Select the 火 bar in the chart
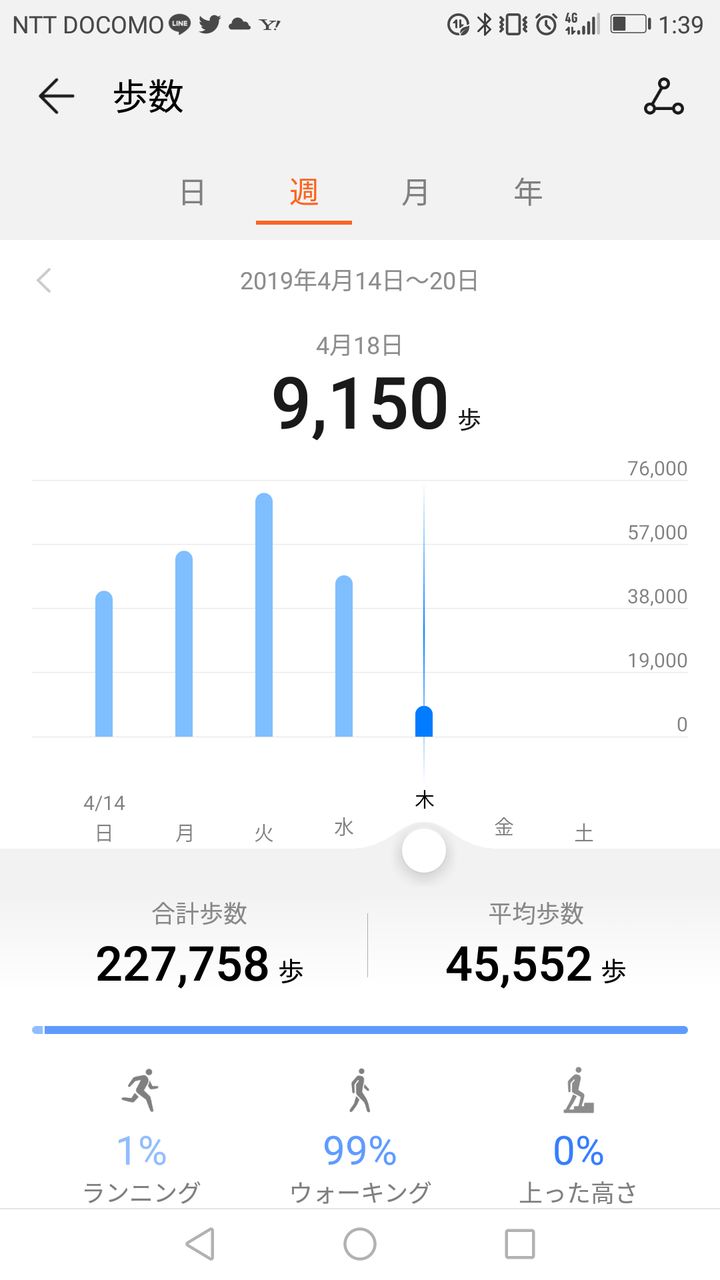This screenshot has width=720, height=1280. (x=264, y=615)
